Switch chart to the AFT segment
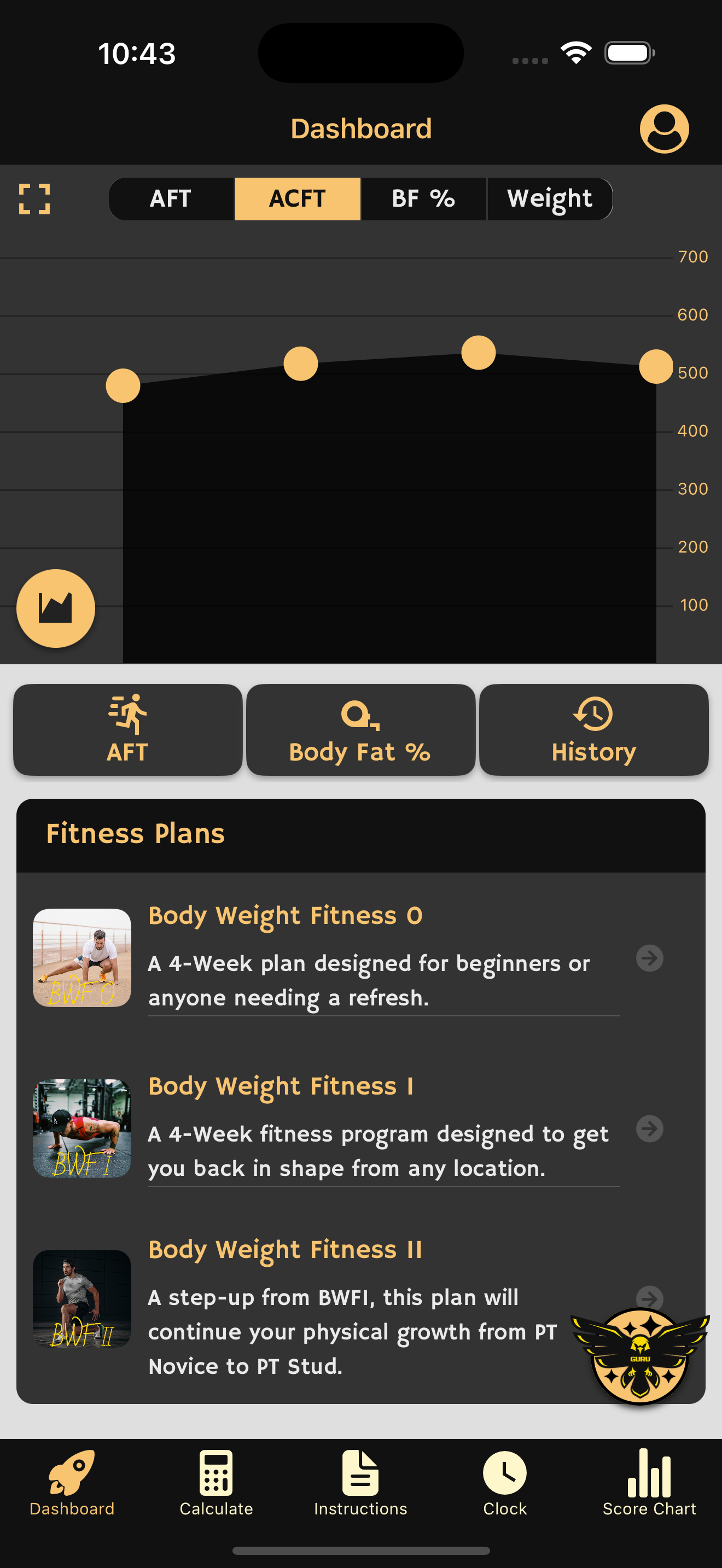The width and height of the screenshot is (722, 1568). 171,199
